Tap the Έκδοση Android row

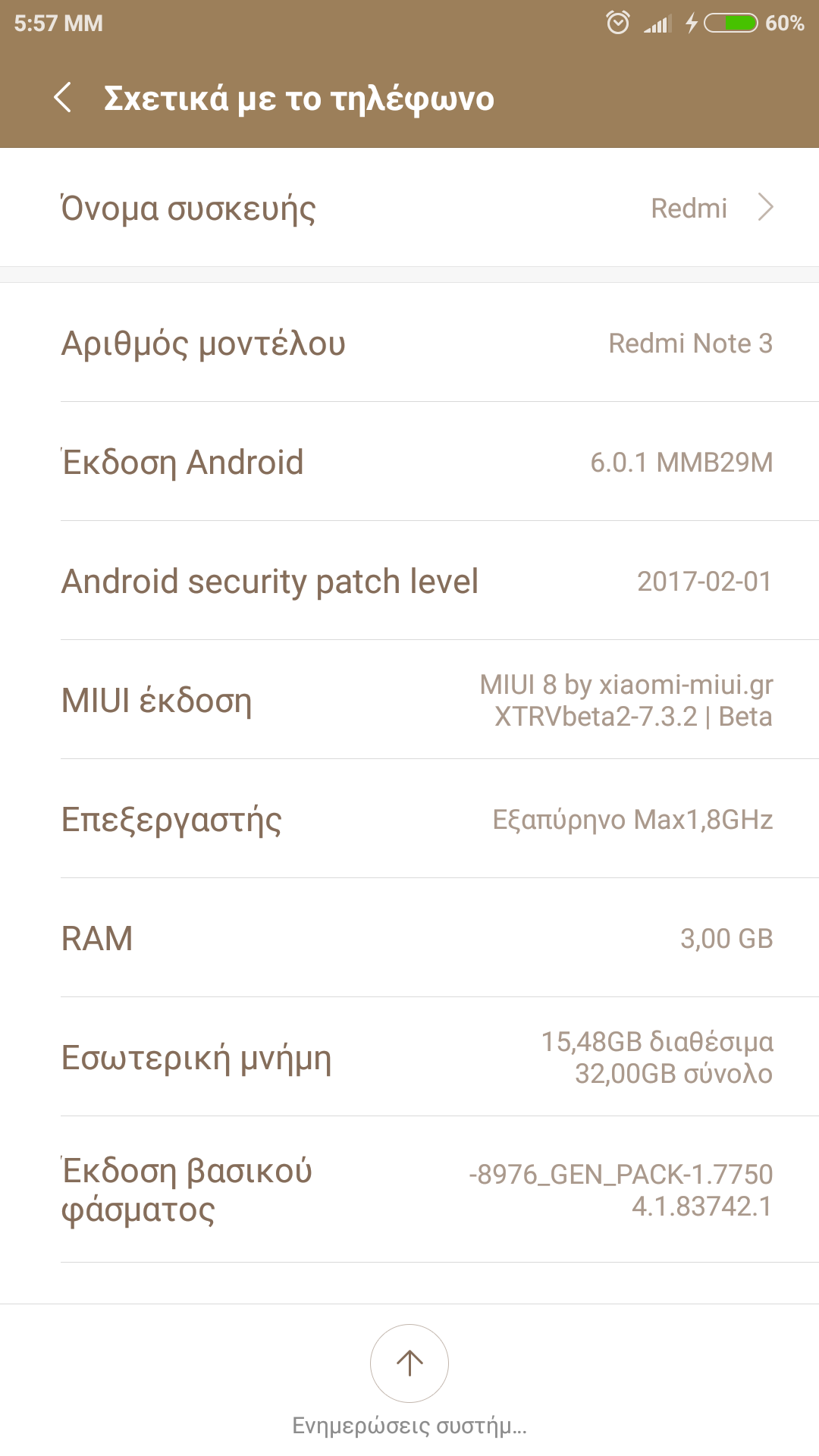tap(409, 462)
